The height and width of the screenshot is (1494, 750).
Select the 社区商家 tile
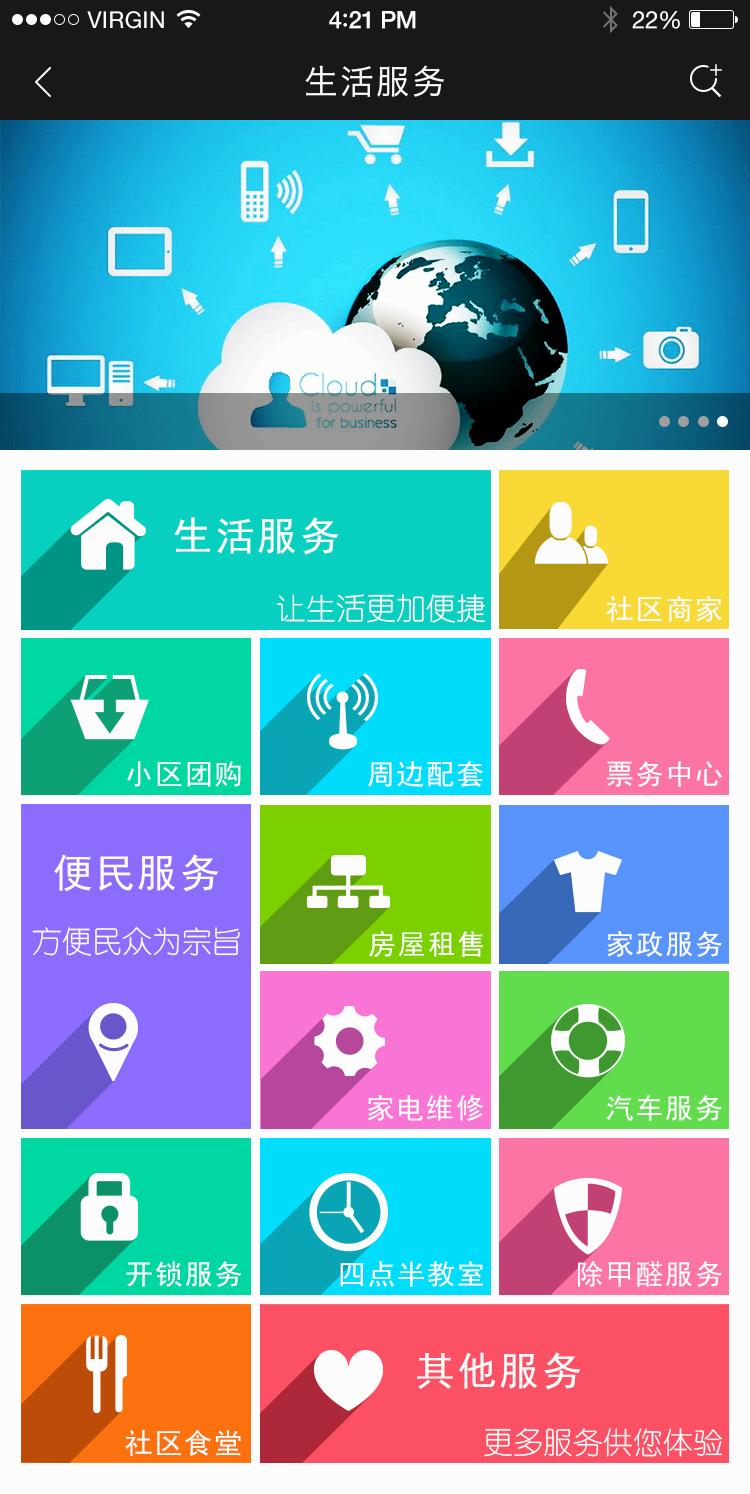click(x=613, y=550)
